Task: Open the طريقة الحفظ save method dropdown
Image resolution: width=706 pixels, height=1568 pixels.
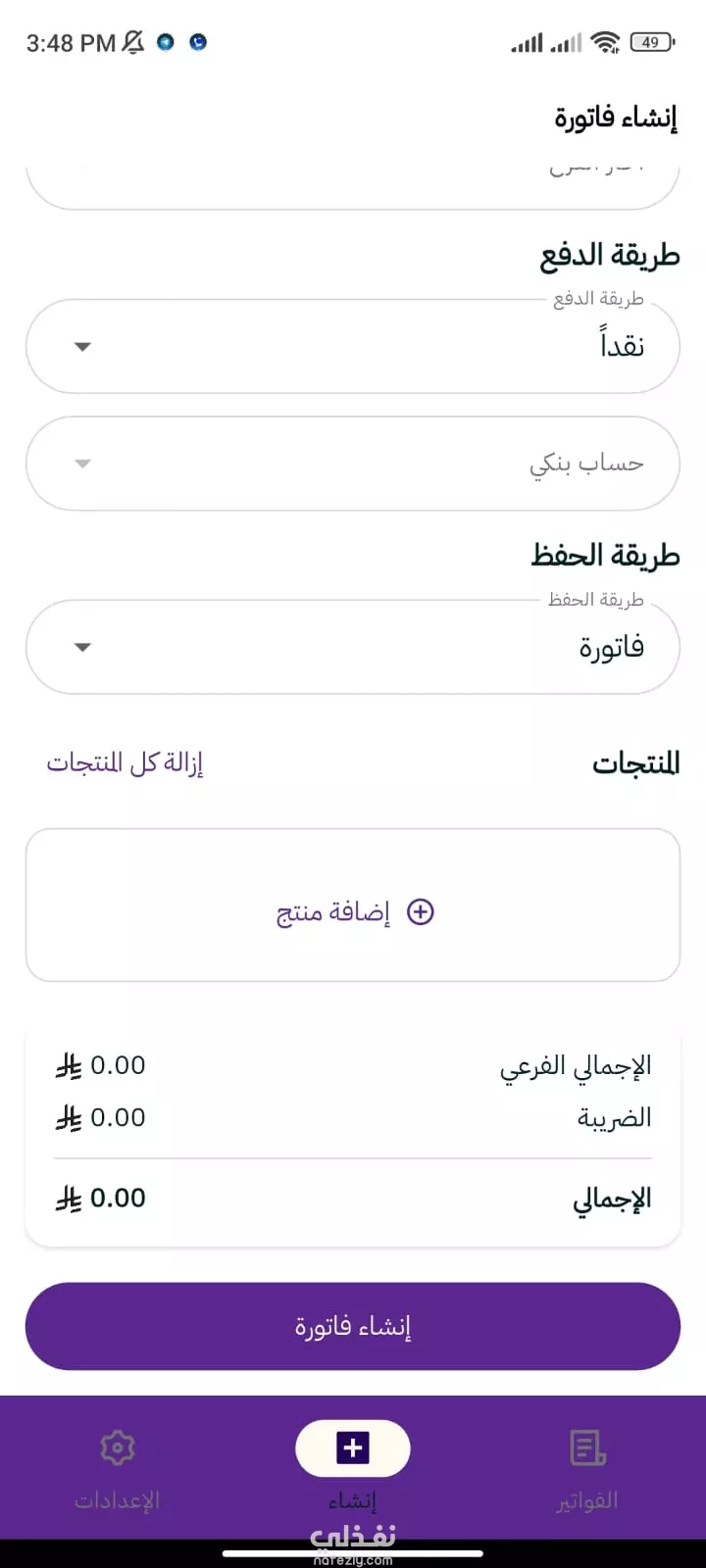Action: (353, 648)
